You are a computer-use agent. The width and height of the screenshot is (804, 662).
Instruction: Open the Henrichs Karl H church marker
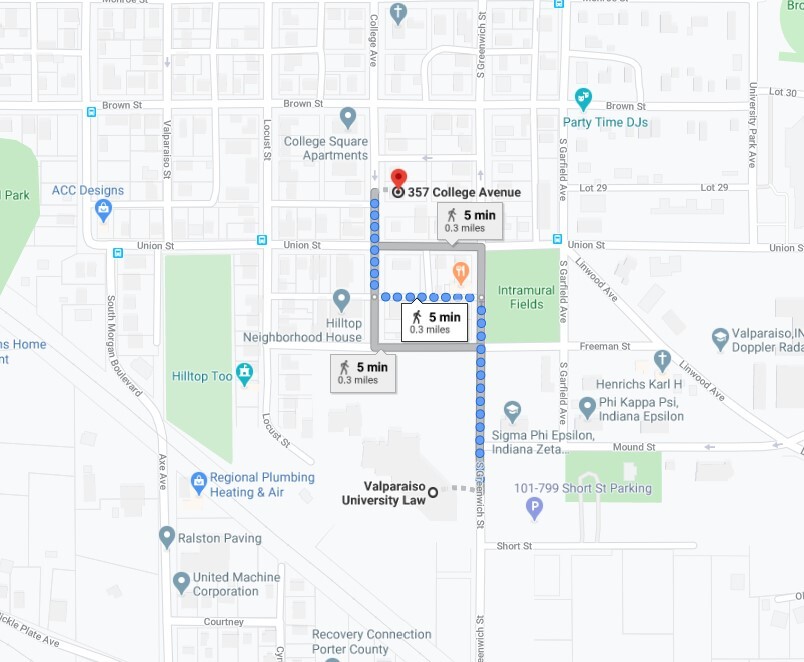coord(661,360)
